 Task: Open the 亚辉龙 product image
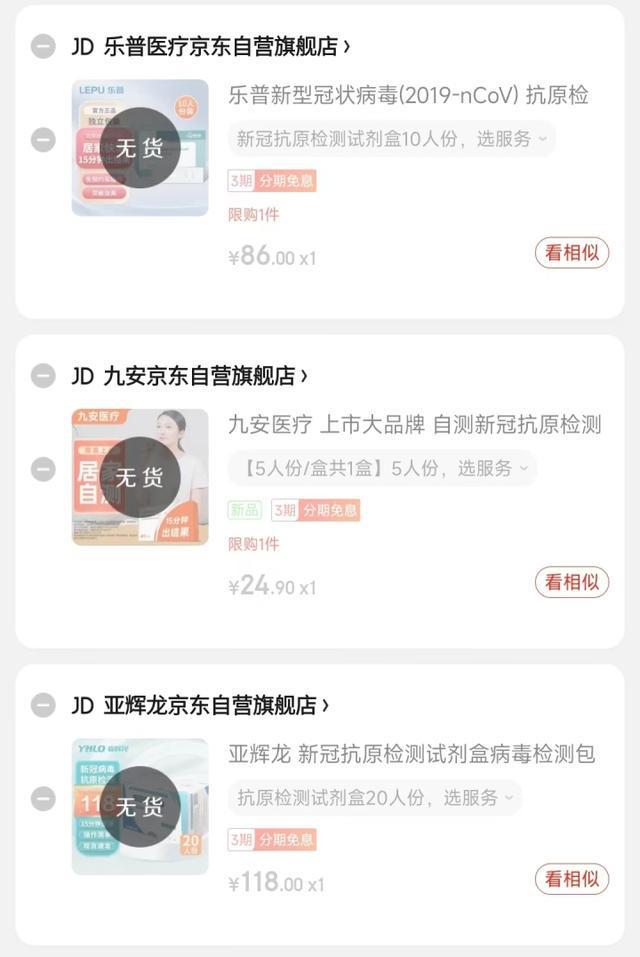(140, 806)
